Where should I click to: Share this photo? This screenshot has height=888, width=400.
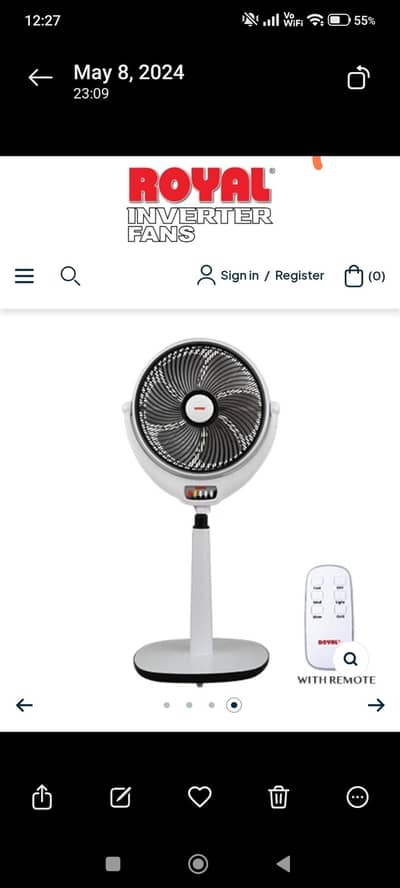(x=42, y=797)
